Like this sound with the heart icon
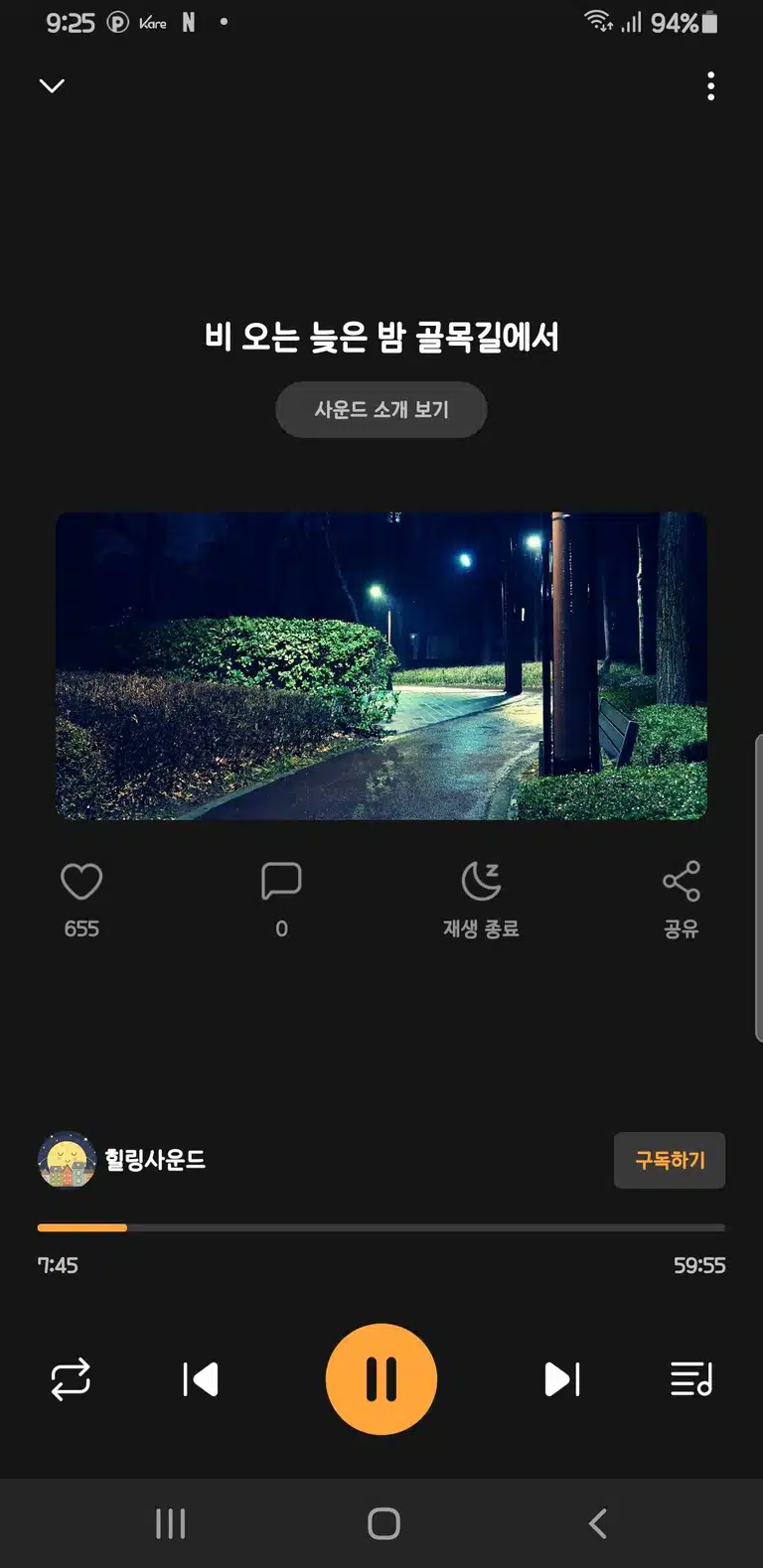Viewport: 763px width, 1568px height. coord(81,882)
